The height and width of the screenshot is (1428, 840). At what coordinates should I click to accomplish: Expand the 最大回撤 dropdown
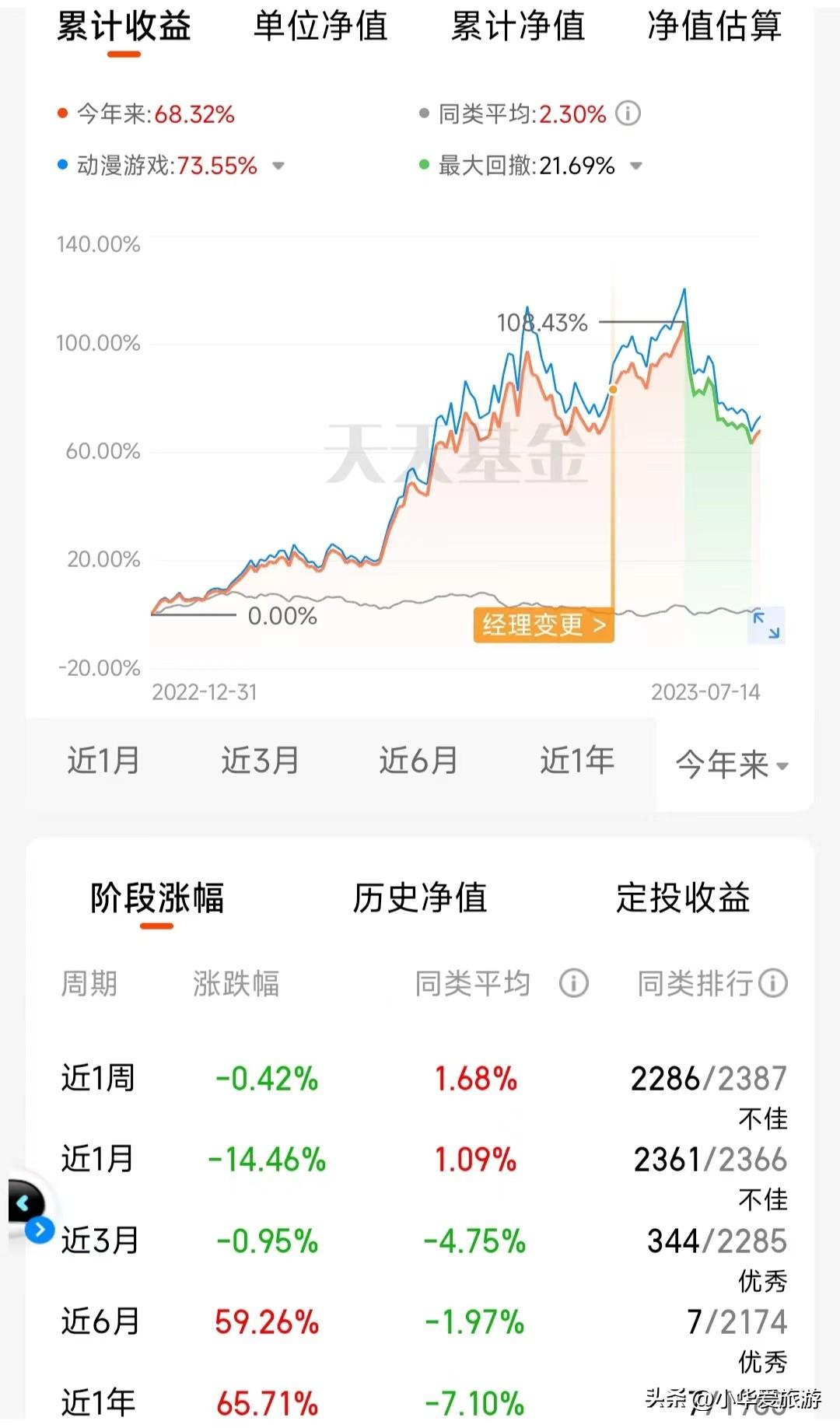point(636,166)
